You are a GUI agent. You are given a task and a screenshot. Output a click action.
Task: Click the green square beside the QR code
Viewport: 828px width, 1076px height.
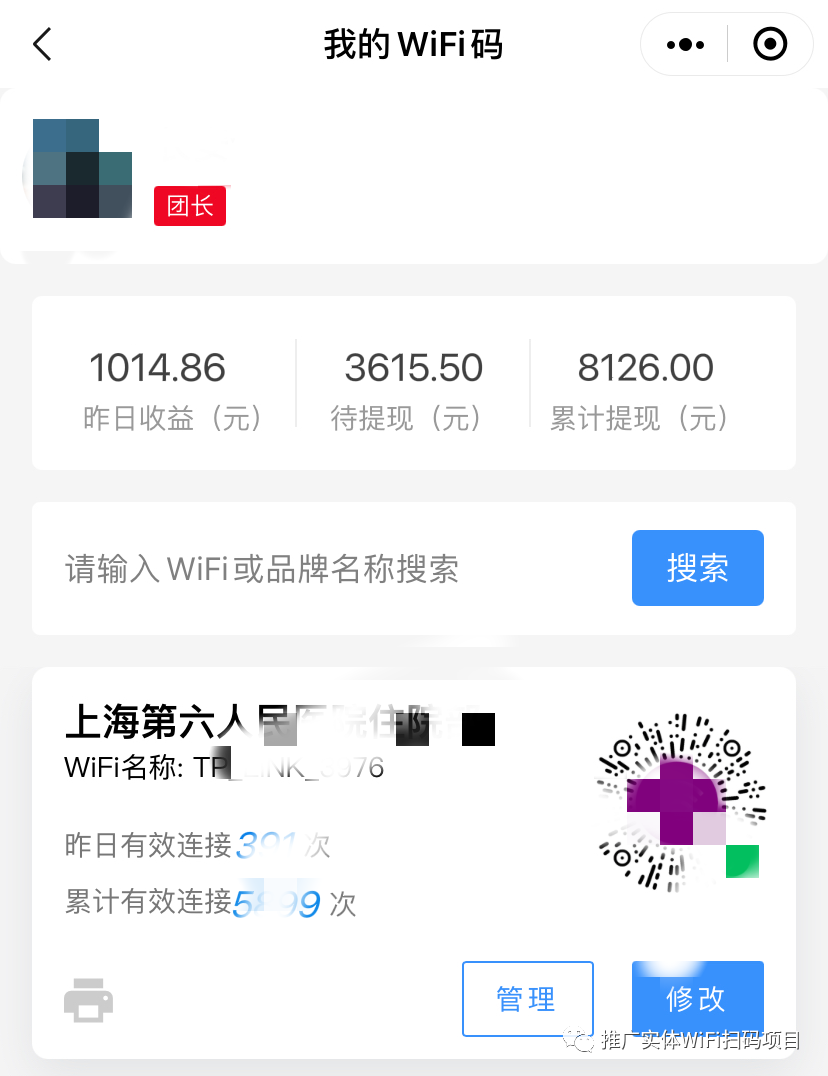pyautogui.click(x=741, y=861)
